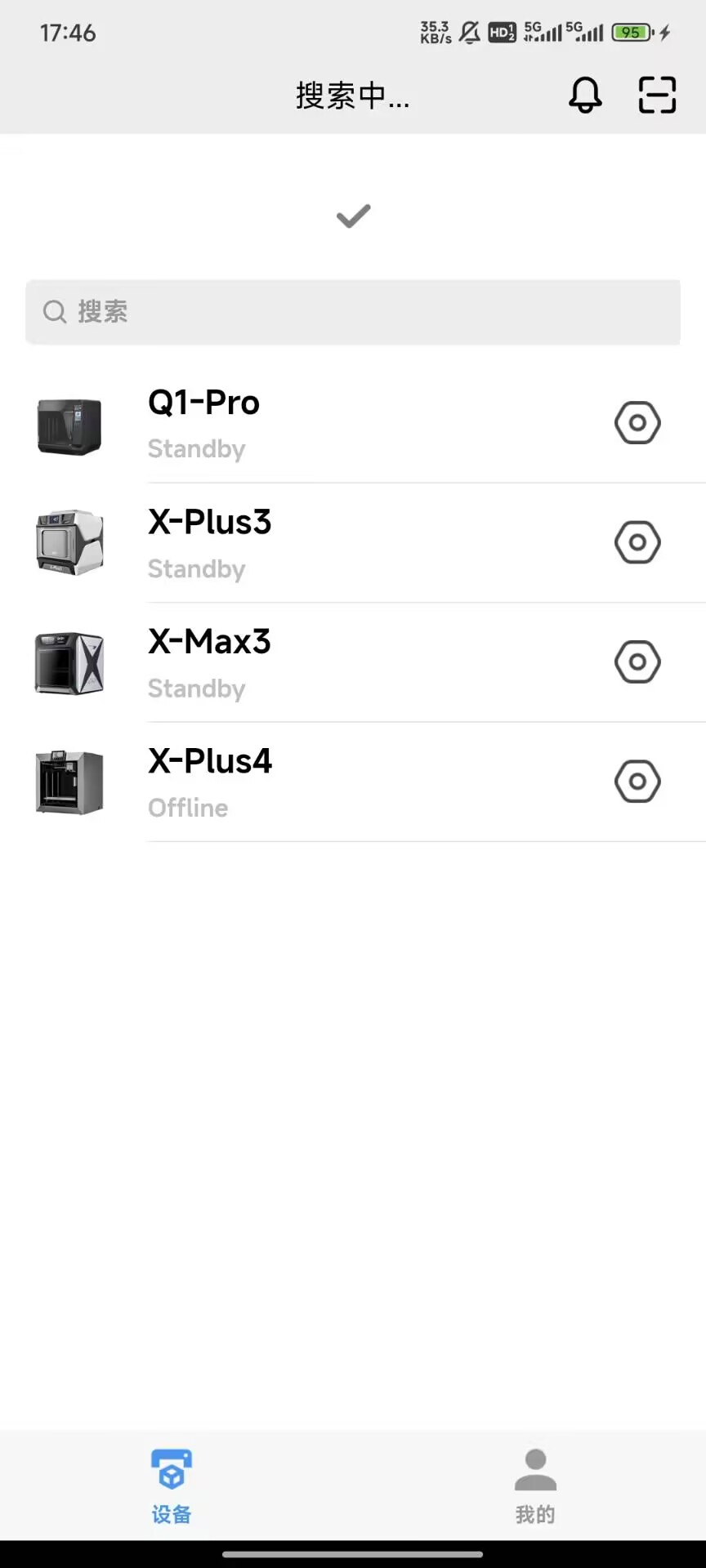Switch to the 我的 tab
706x1568 pixels.
pos(535,1486)
